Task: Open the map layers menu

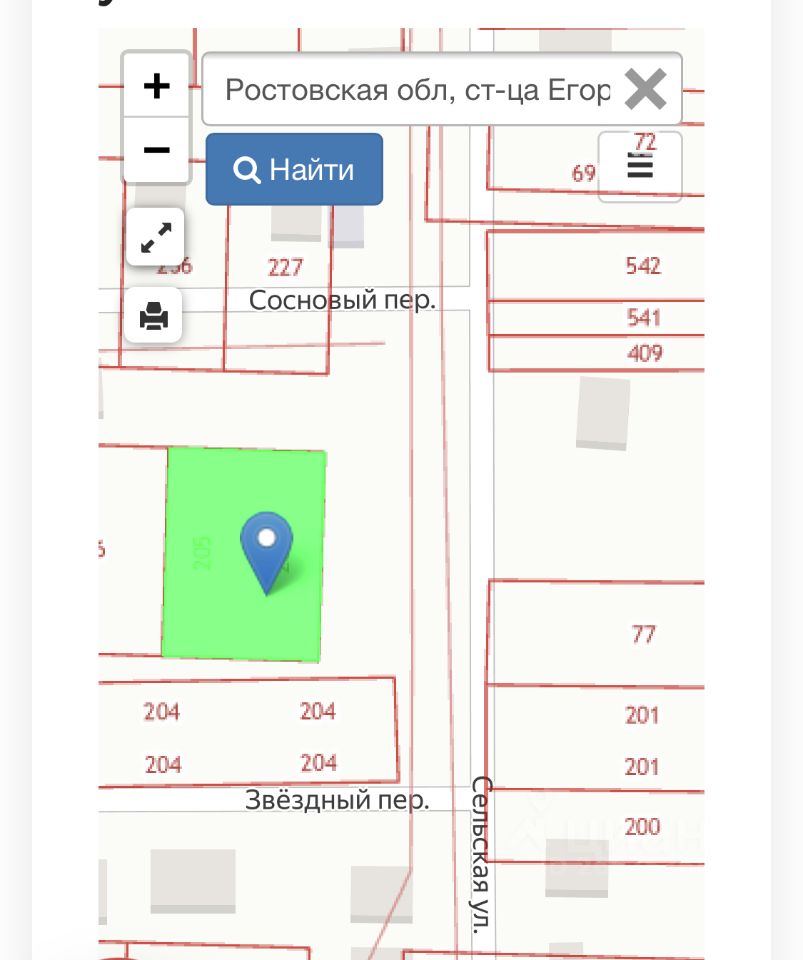Action: pyautogui.click(x=640, y=167)
